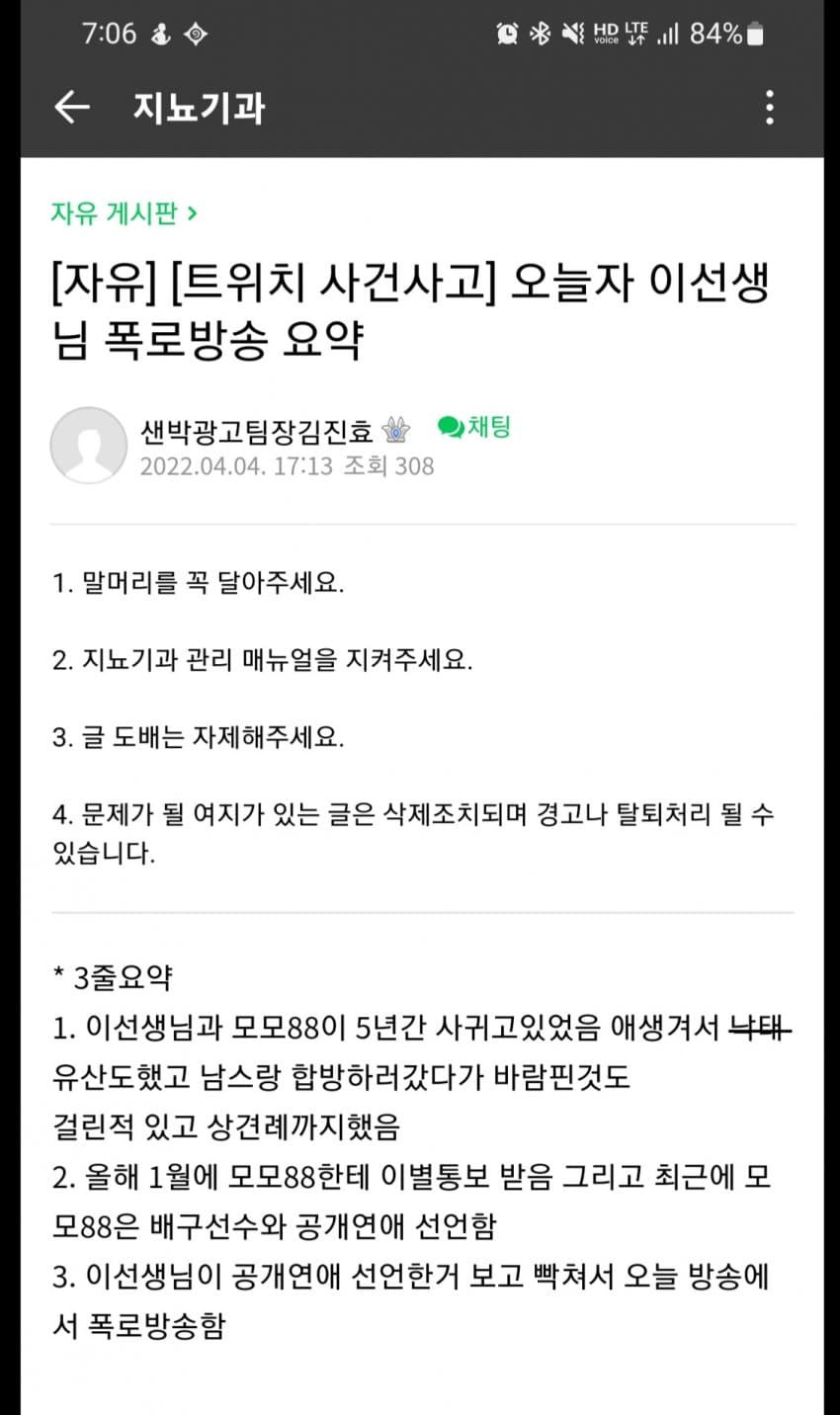Open the three-dot overflow menu
The width and height of the screenshot is (840, 1415).
tap(769, 107)
